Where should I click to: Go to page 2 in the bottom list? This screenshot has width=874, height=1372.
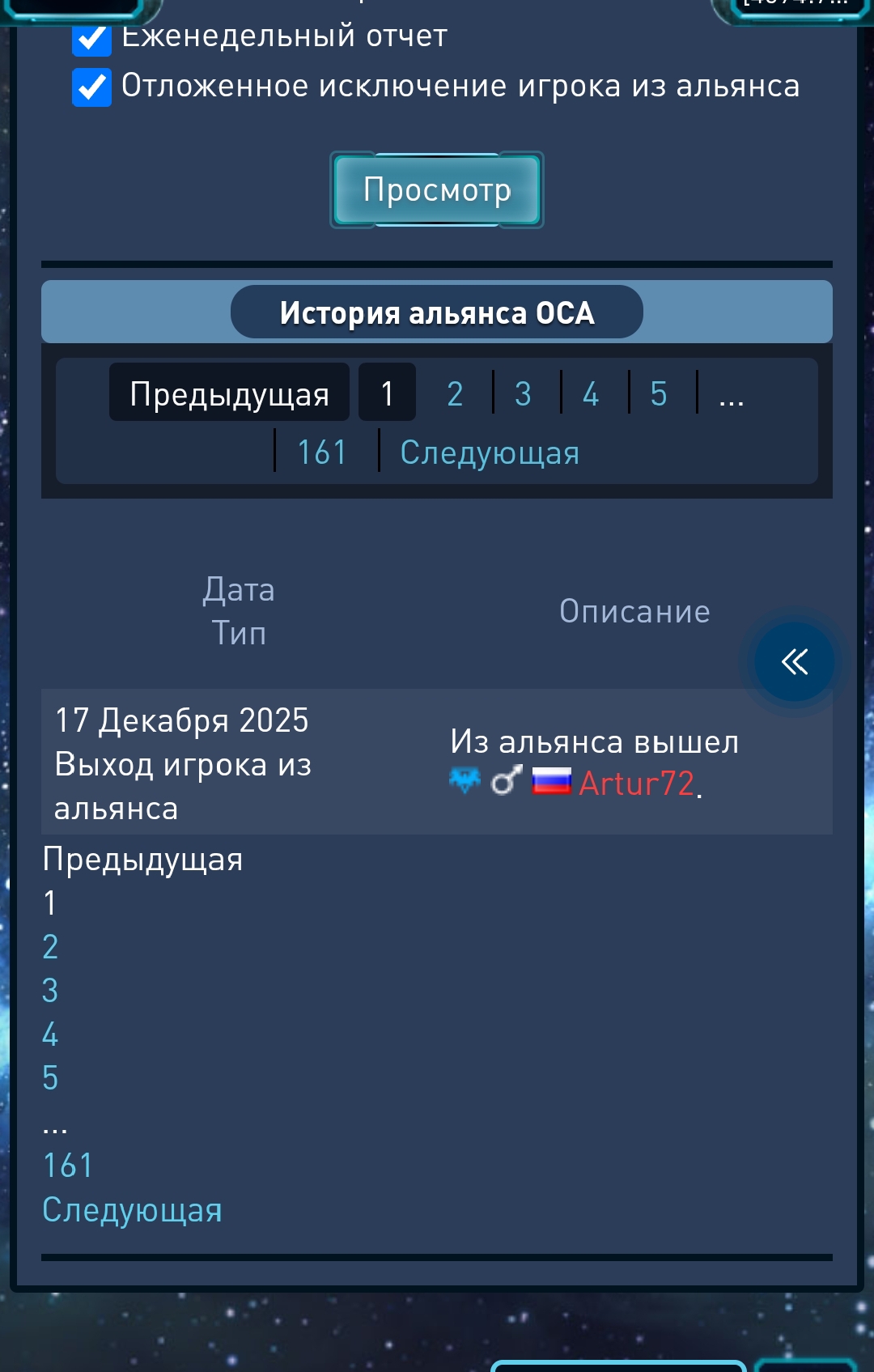point(50,947)
